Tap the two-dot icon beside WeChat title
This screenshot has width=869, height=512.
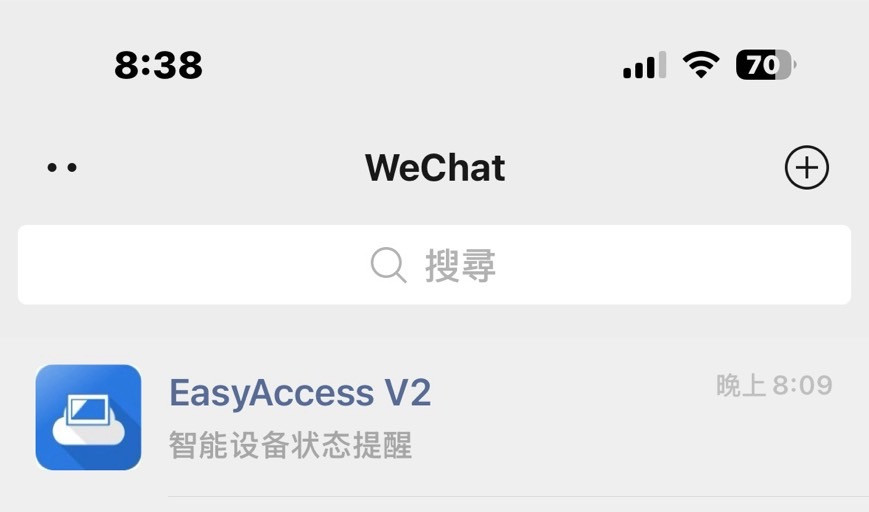click(x=62, y=167)
